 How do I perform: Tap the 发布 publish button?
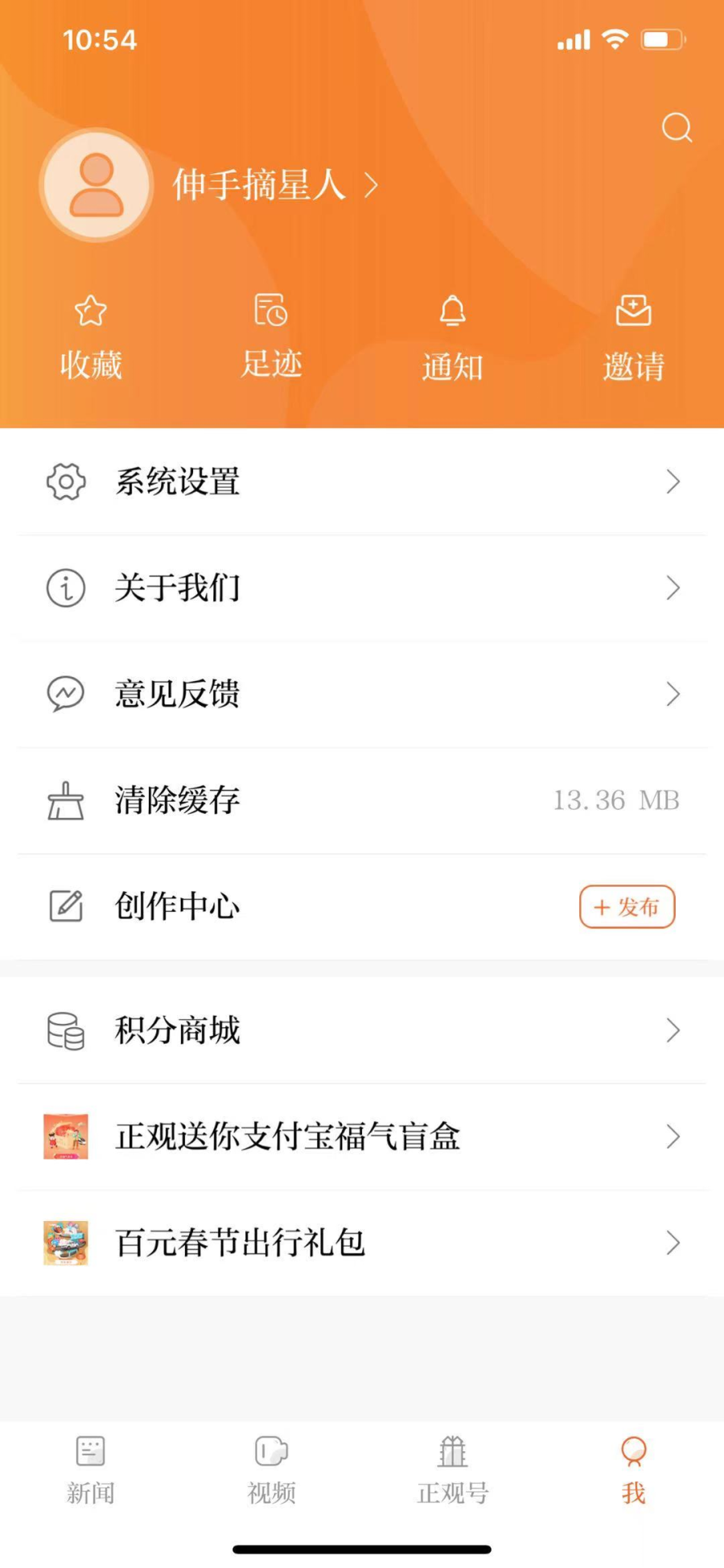pyautogui.click(x=627, y=907)
